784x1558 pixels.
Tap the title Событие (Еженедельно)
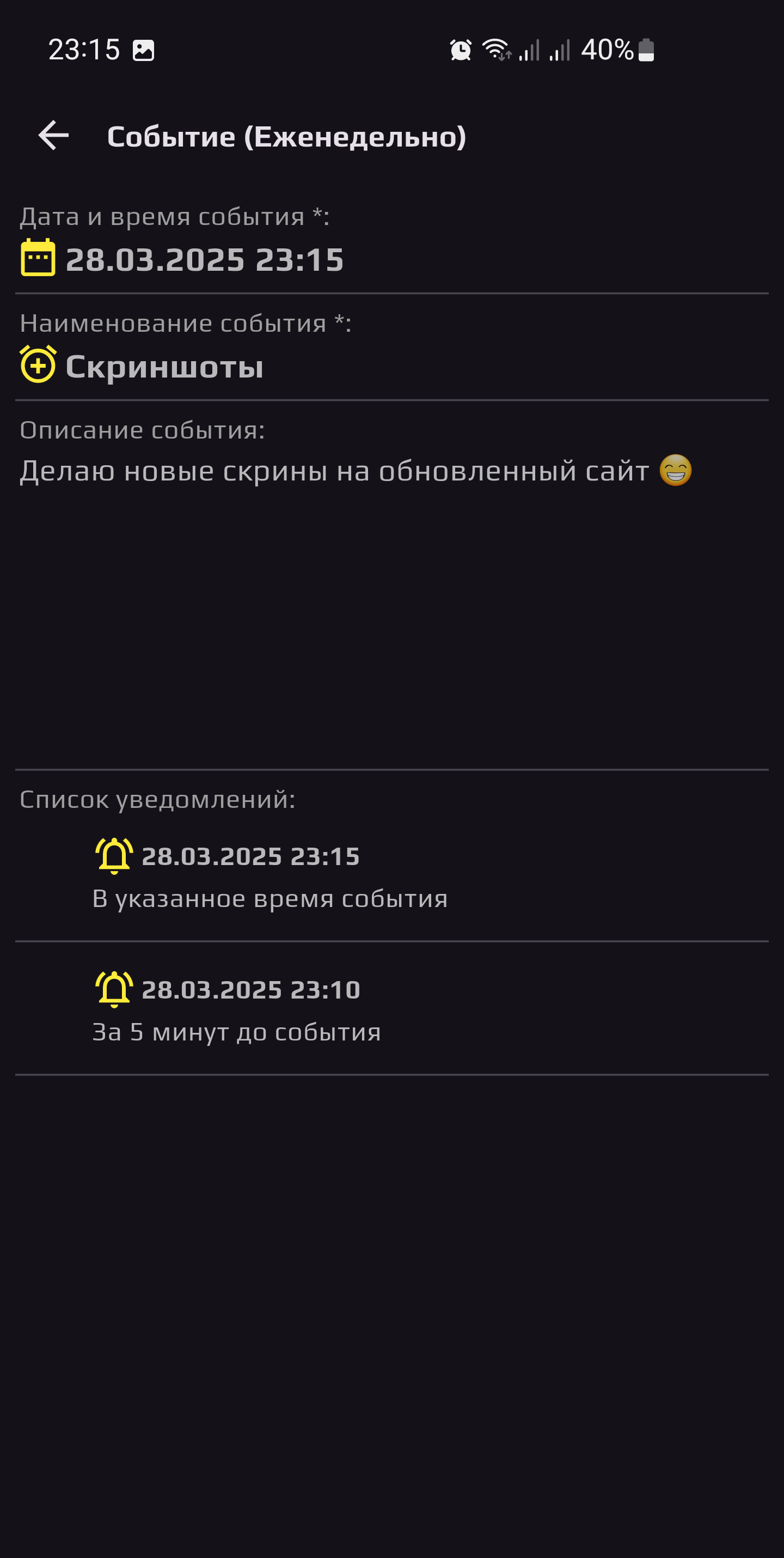(x=286, y=137)
